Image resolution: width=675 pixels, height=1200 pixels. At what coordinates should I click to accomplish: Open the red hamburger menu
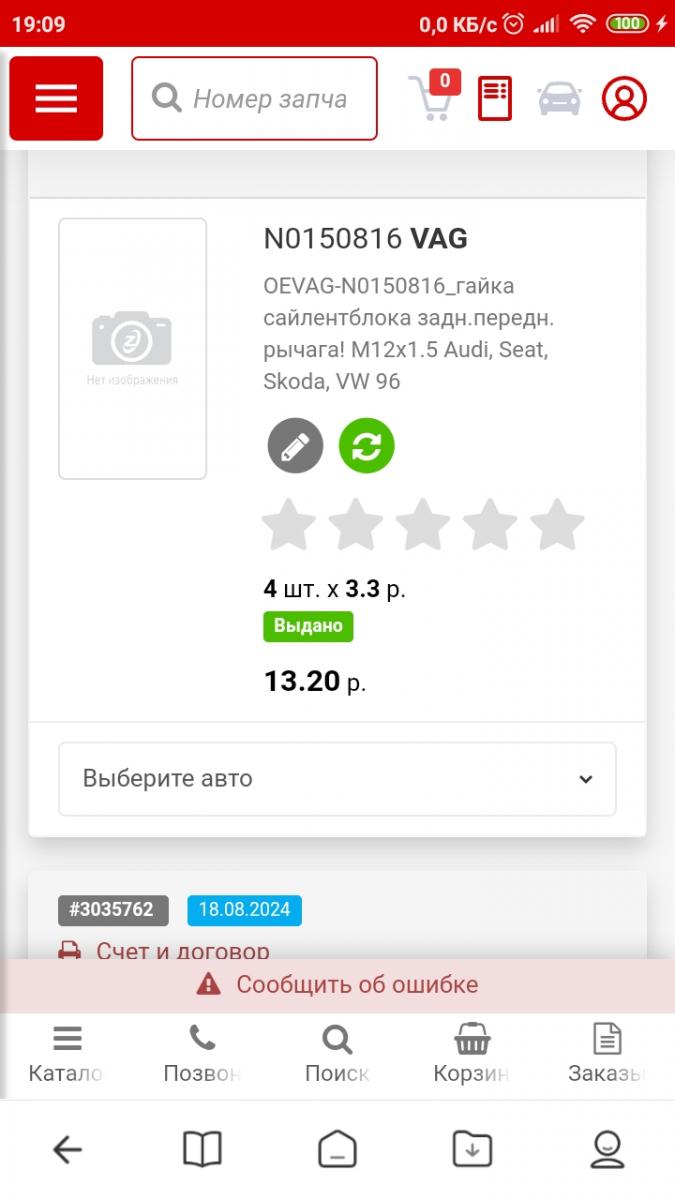click(56, 98)
